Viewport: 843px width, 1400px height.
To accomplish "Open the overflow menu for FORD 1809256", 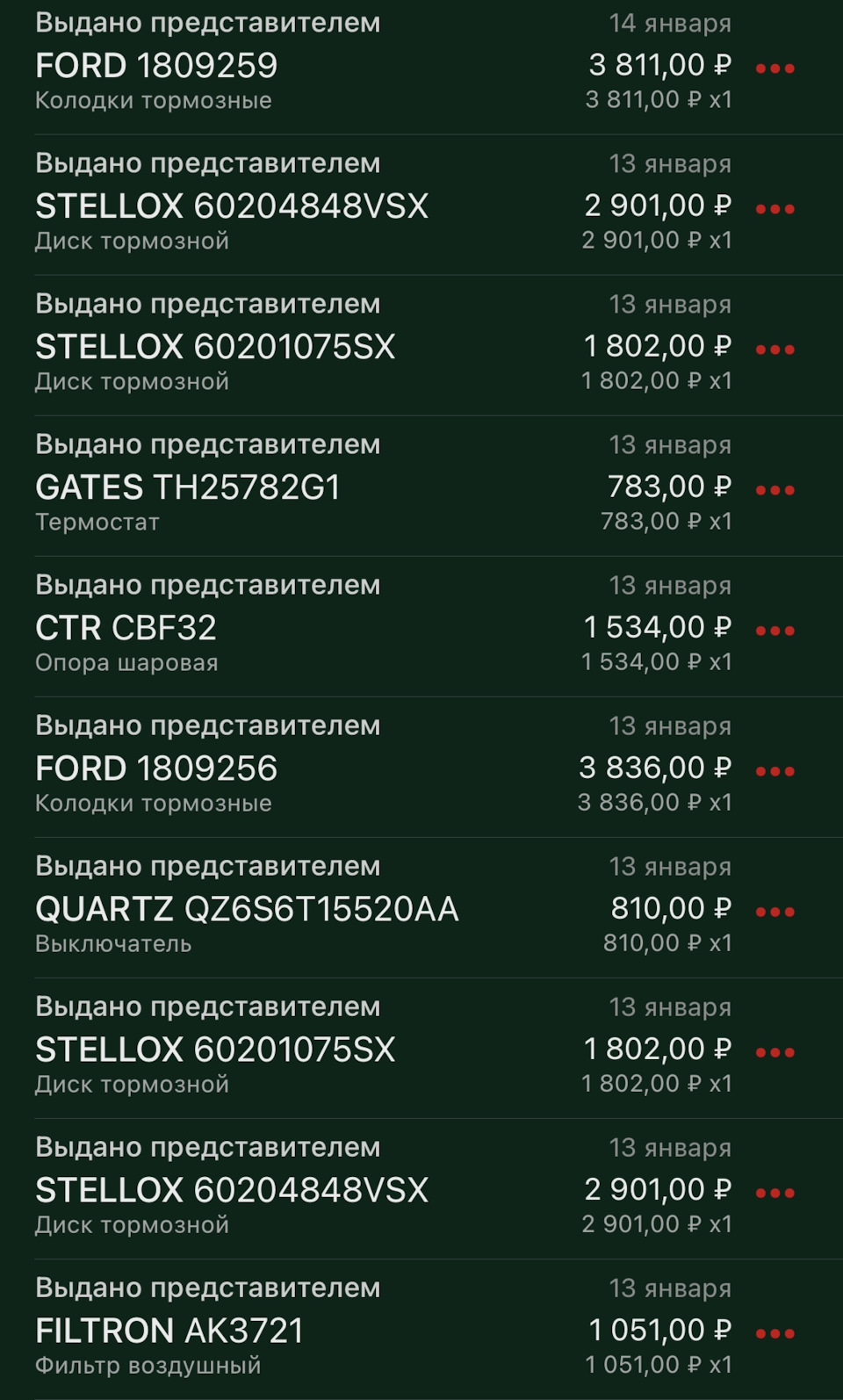I will [775, 771].
